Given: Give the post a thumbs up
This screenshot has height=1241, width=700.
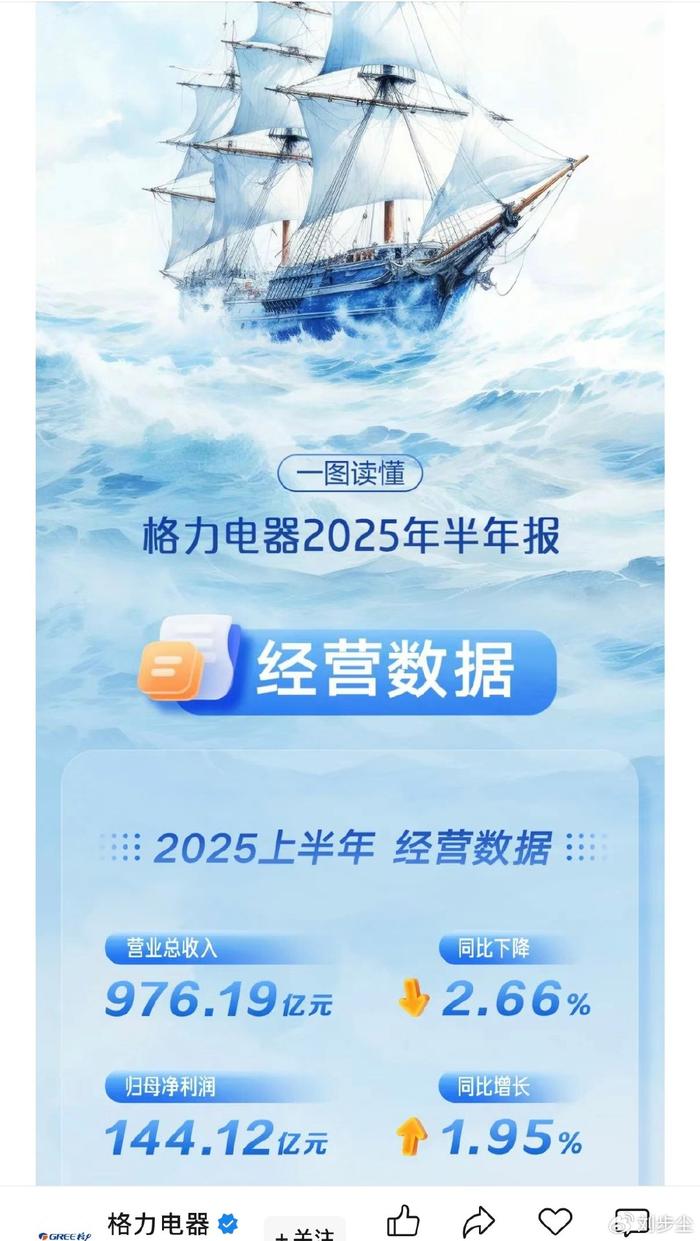Looking at the screenshot, I should (403, 1221).
